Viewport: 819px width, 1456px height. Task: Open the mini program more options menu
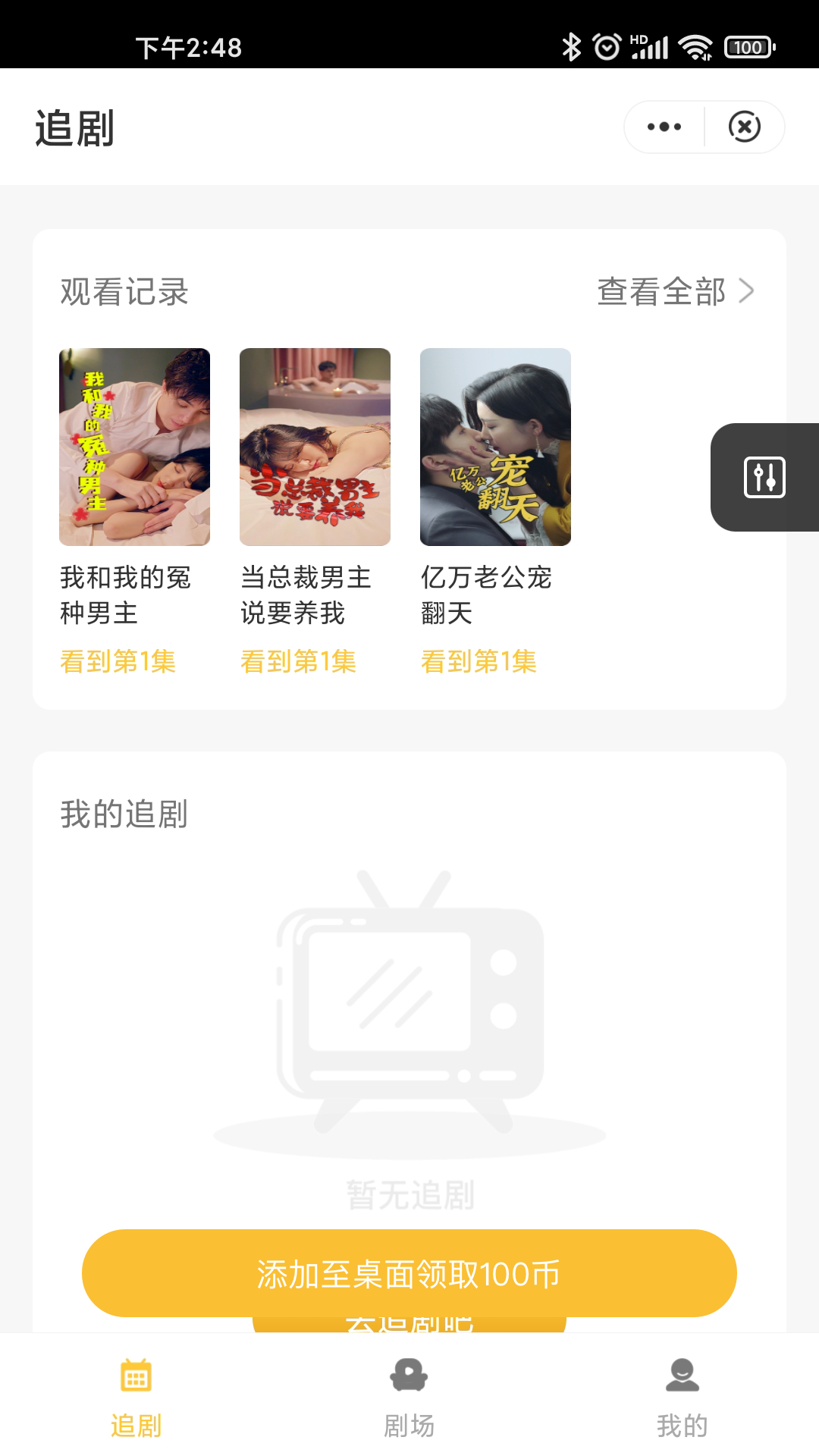coord(664,127)
